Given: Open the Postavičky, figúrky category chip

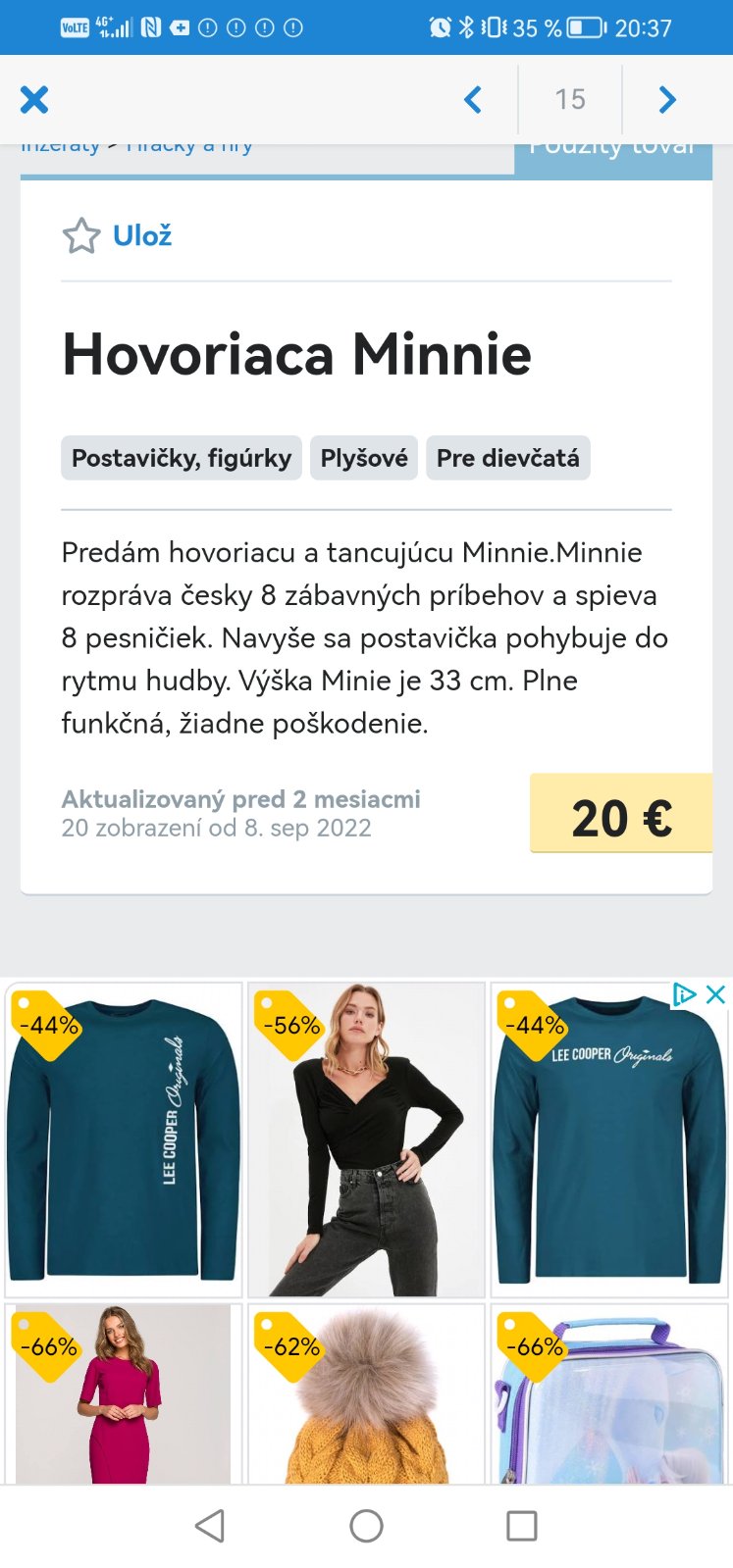Looking at the screenshot, I should tap(182, 458).
